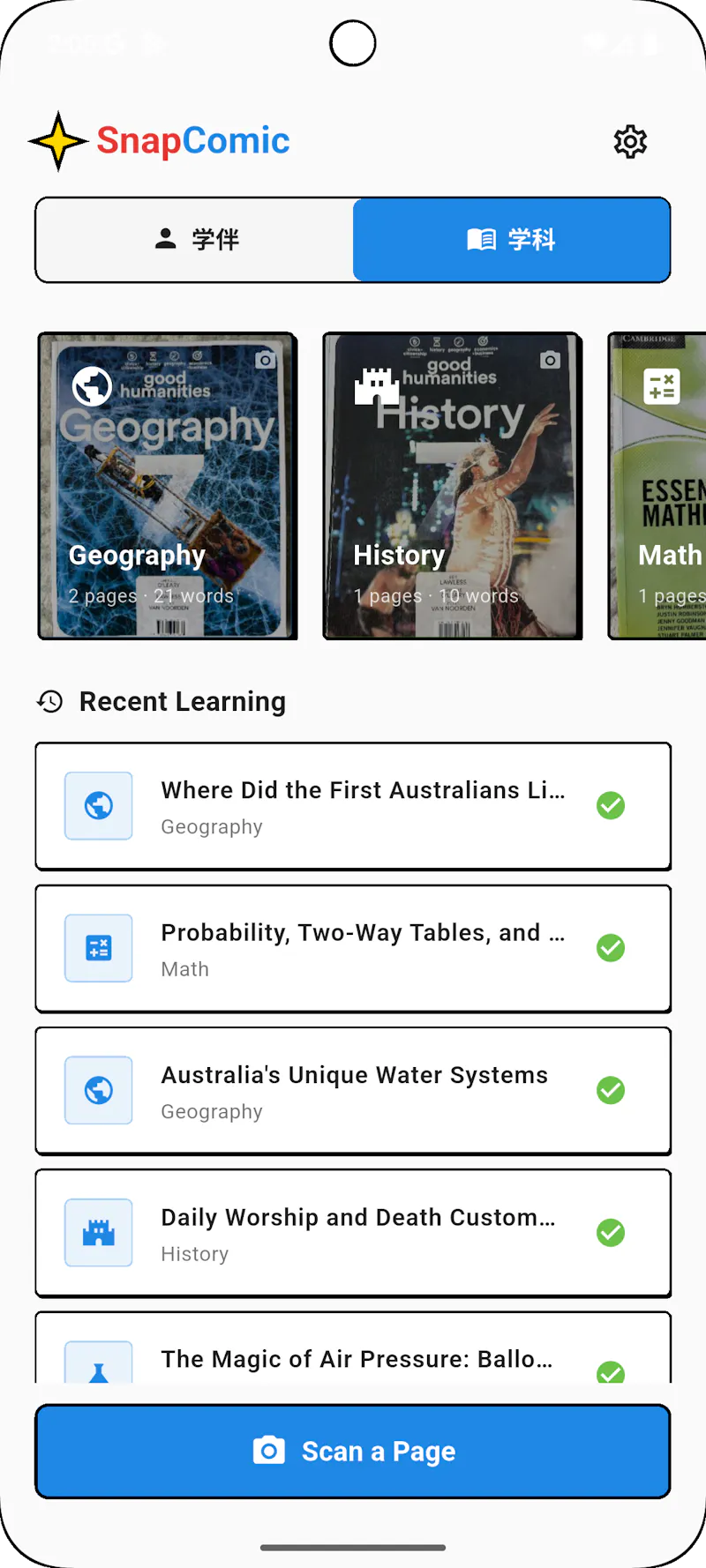Open Daily Worship and Death Customs lesson

(353, 1234)
